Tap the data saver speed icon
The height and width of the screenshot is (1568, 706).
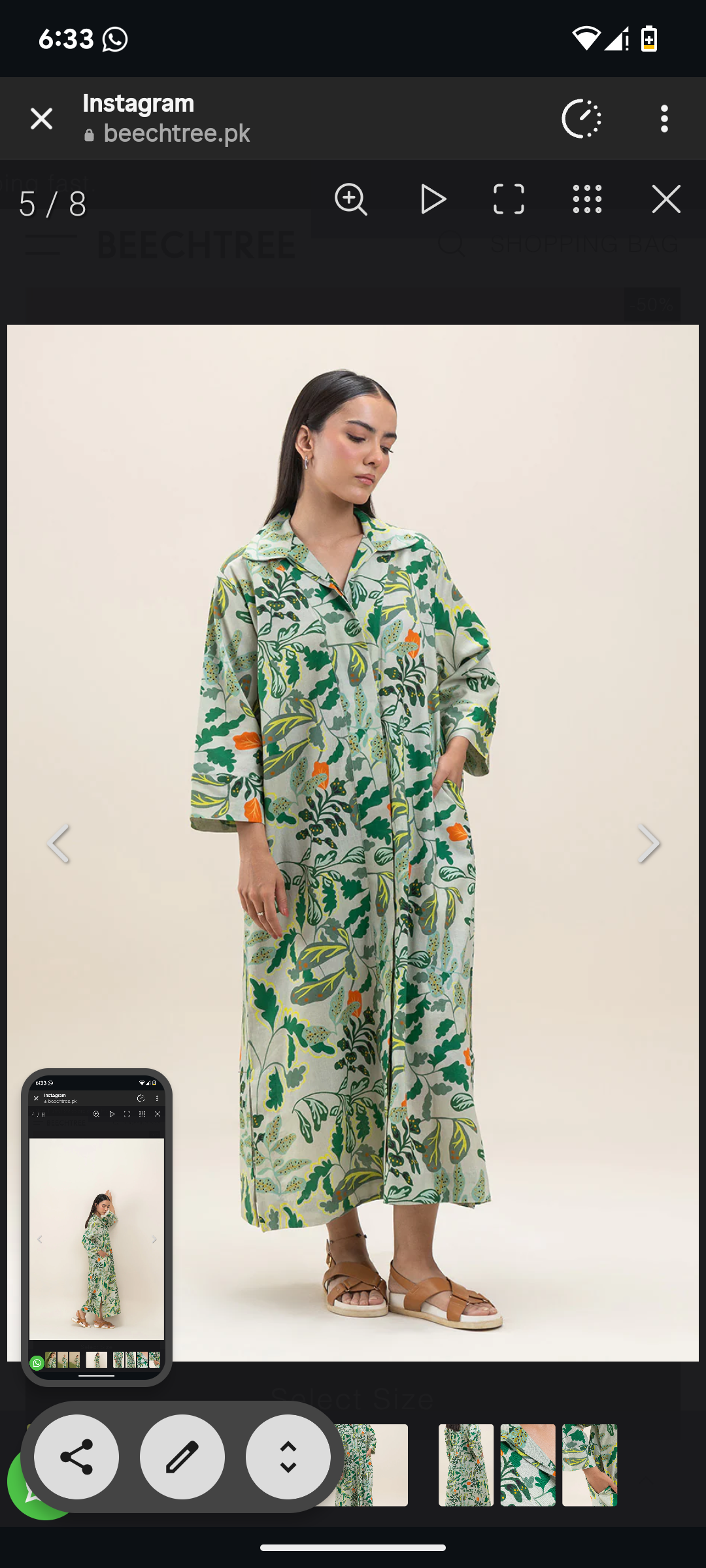(x=581, y=119)
